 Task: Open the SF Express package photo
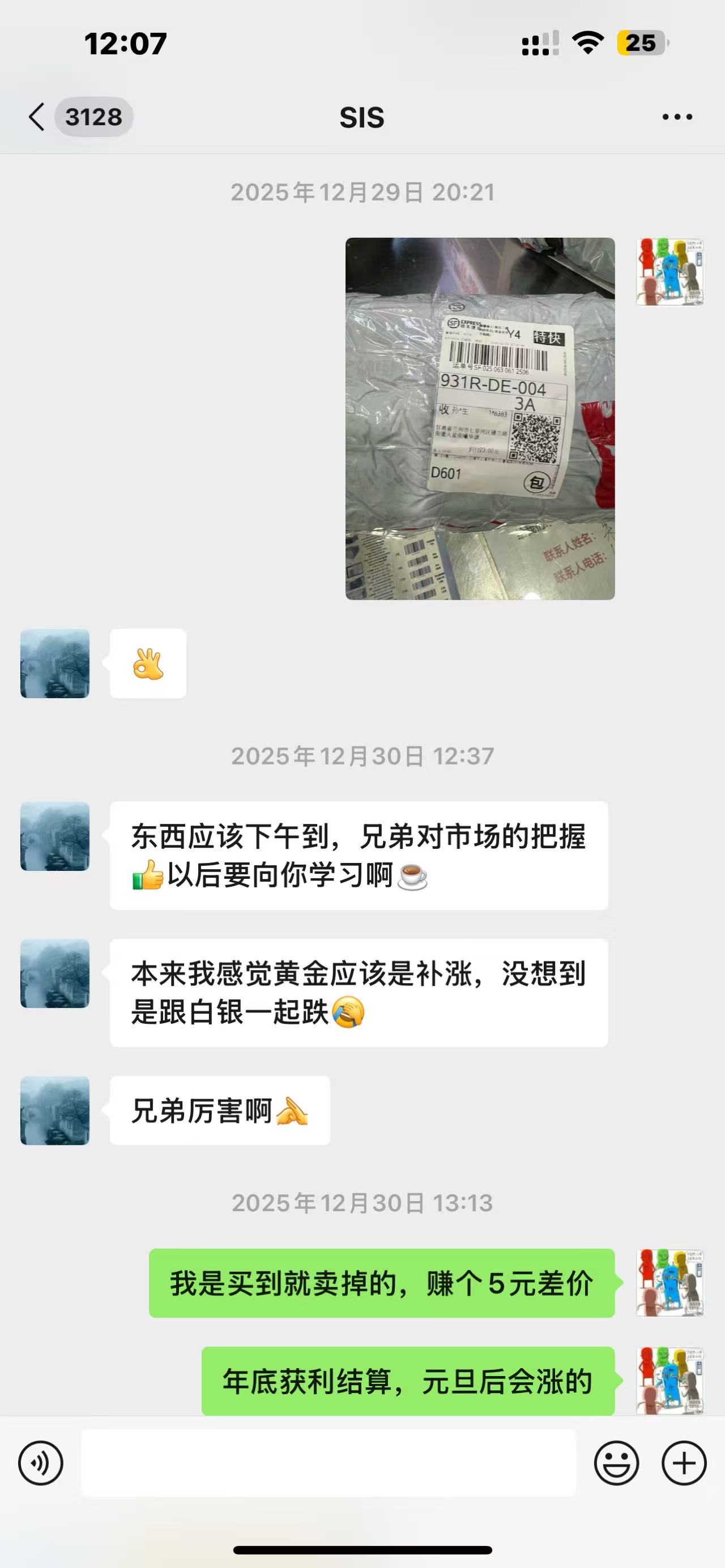[480, 418]
